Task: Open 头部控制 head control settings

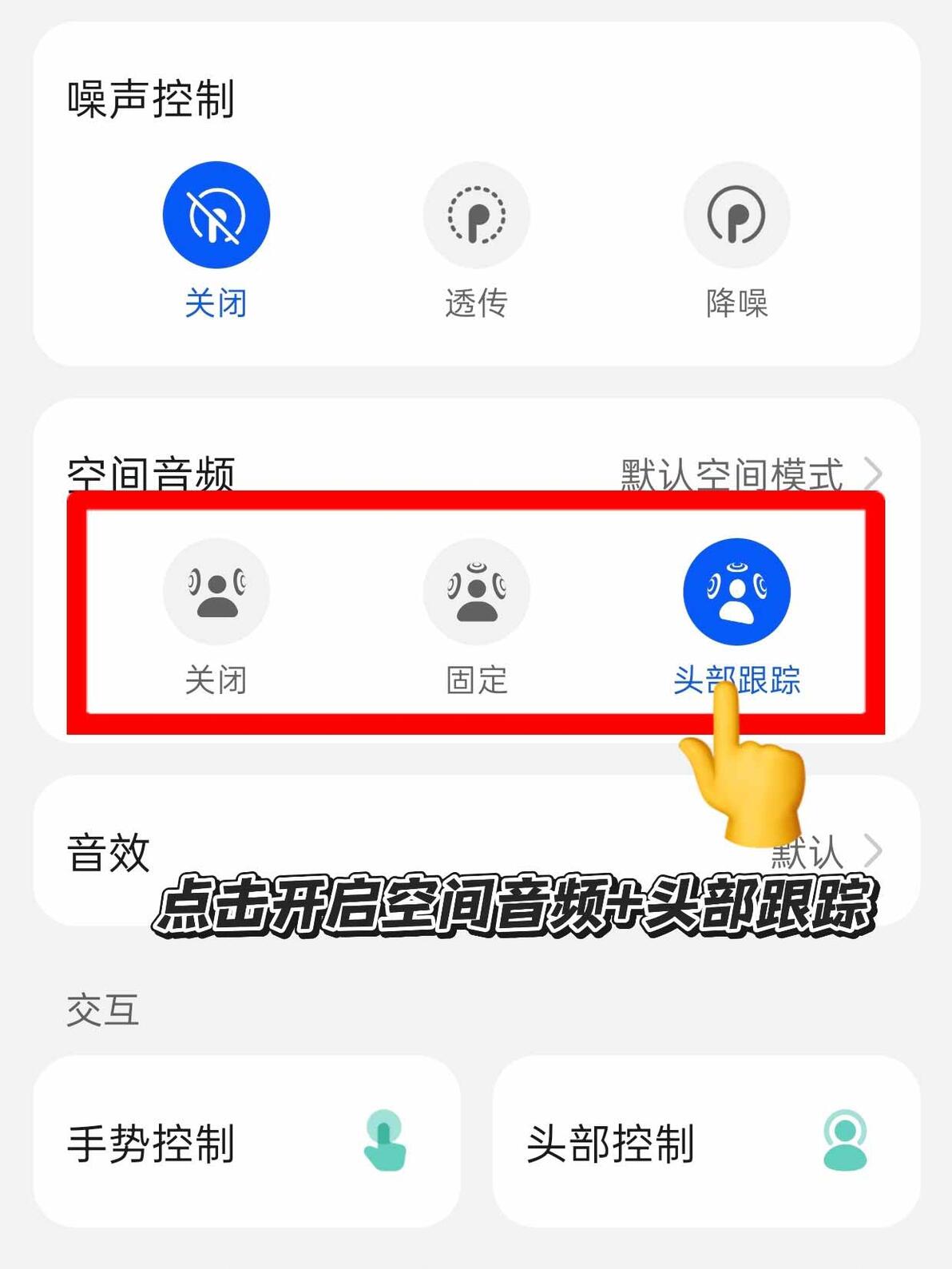Action: (x=706, y=1142)
